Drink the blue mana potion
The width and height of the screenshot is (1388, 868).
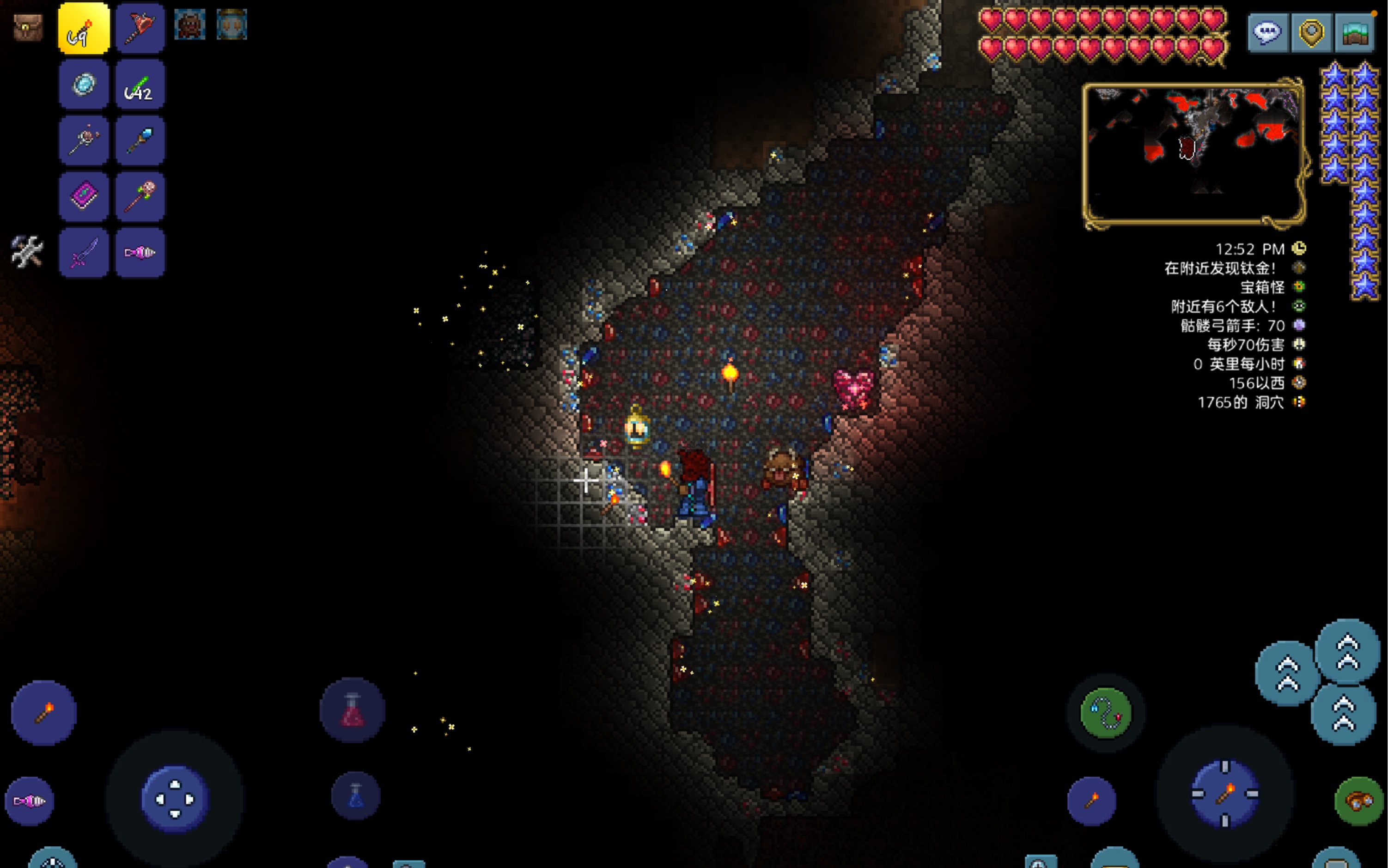(356, 795)
